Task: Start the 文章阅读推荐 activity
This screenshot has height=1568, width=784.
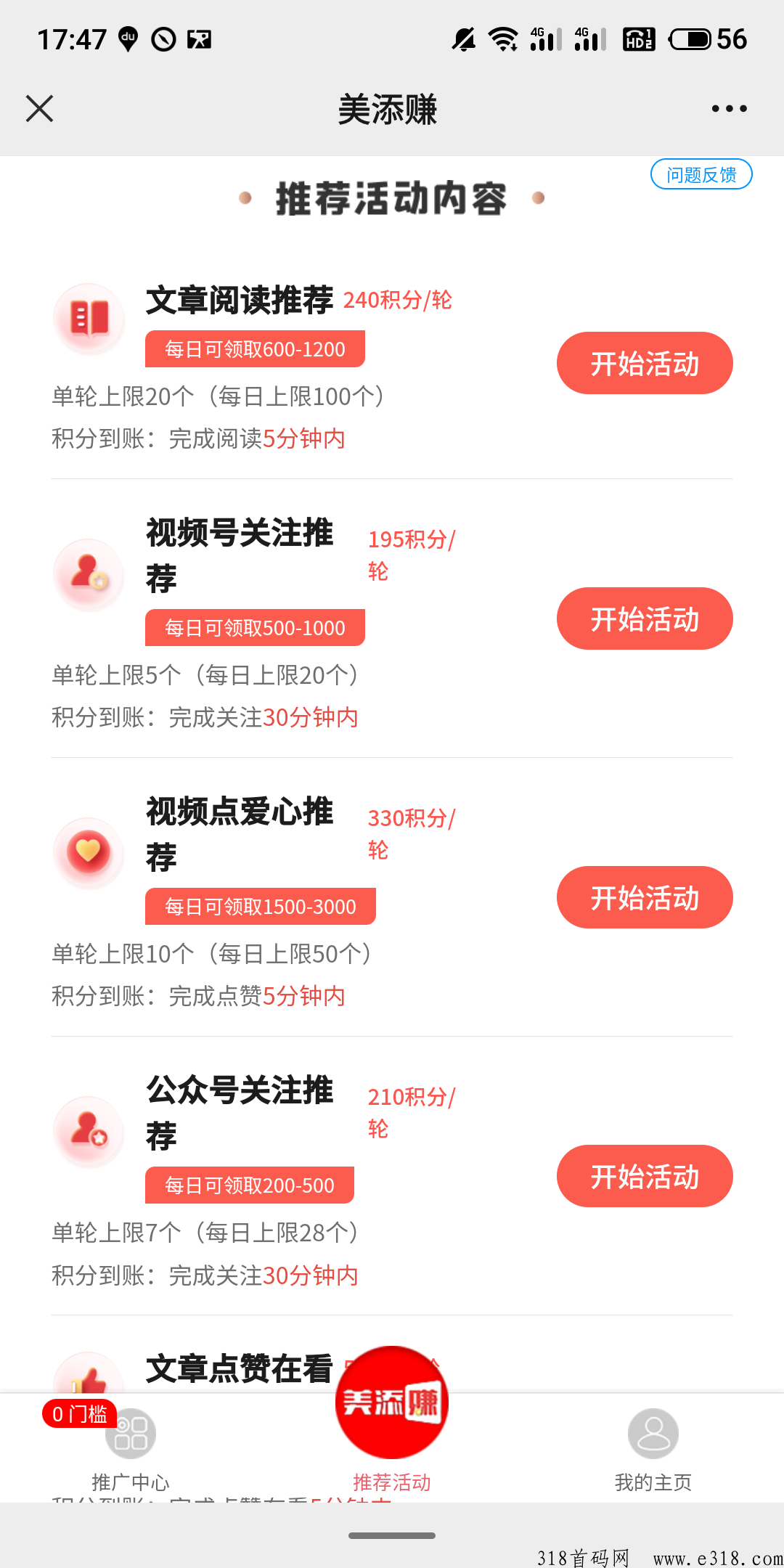Action: [644, 363]
